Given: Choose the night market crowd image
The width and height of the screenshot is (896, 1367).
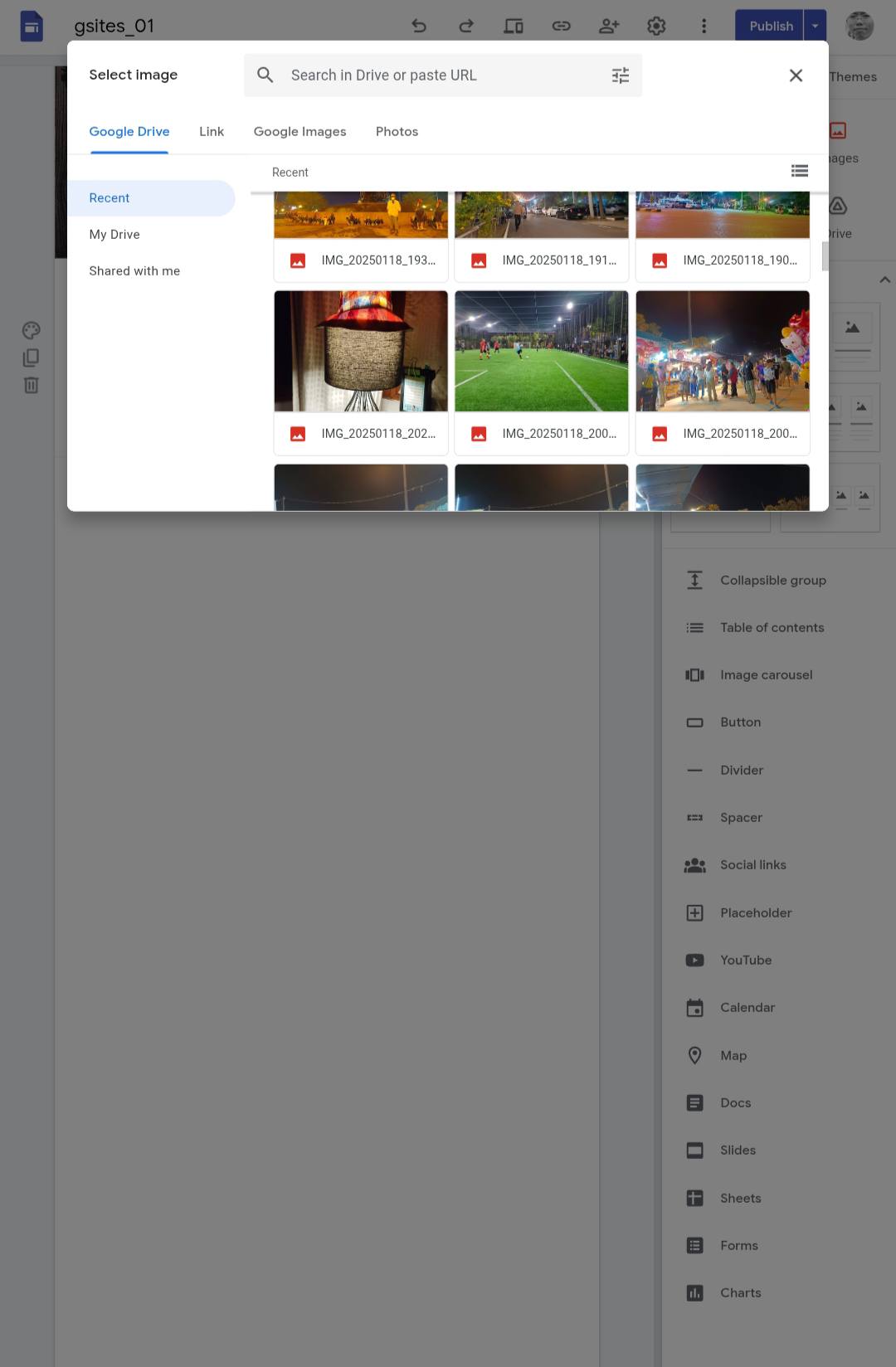Looking at the screenshot, I should [x=722, y=352].
